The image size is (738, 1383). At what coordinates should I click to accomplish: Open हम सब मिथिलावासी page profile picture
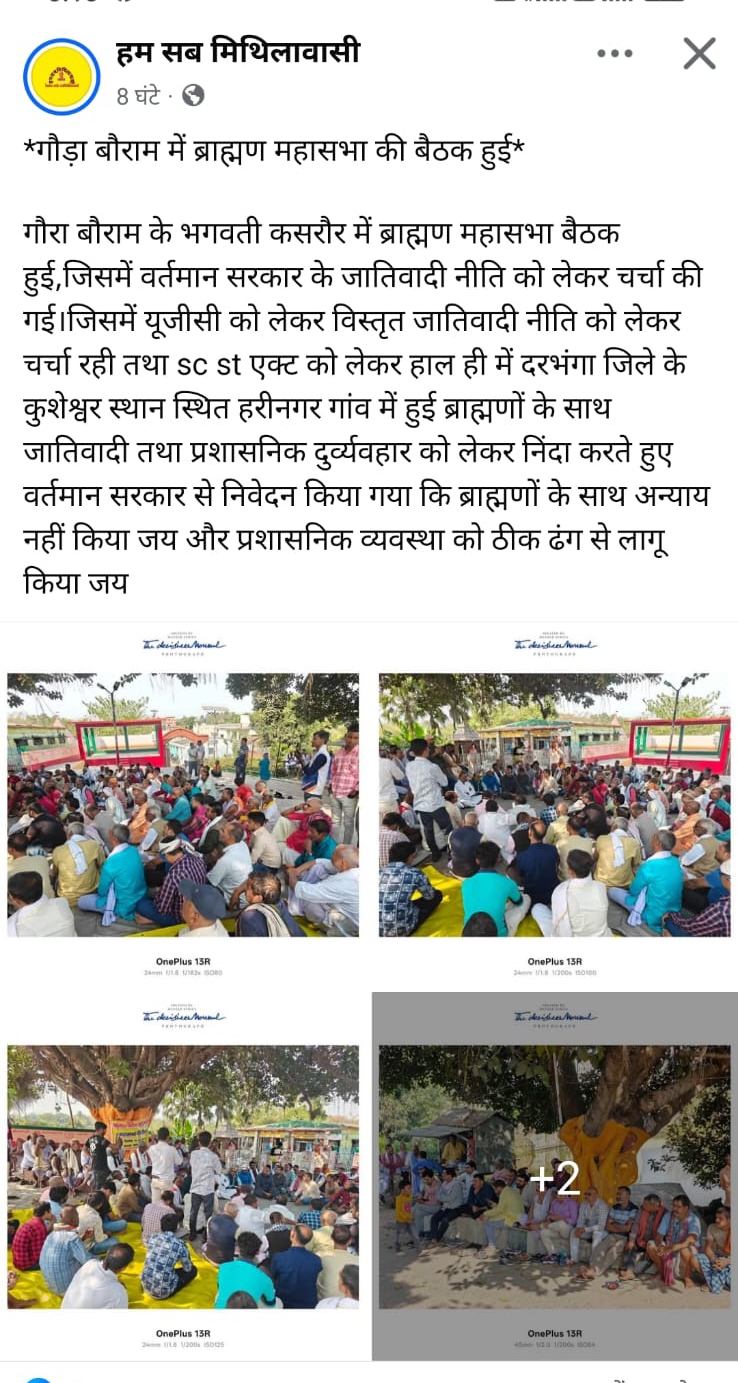tap(61, 77)
